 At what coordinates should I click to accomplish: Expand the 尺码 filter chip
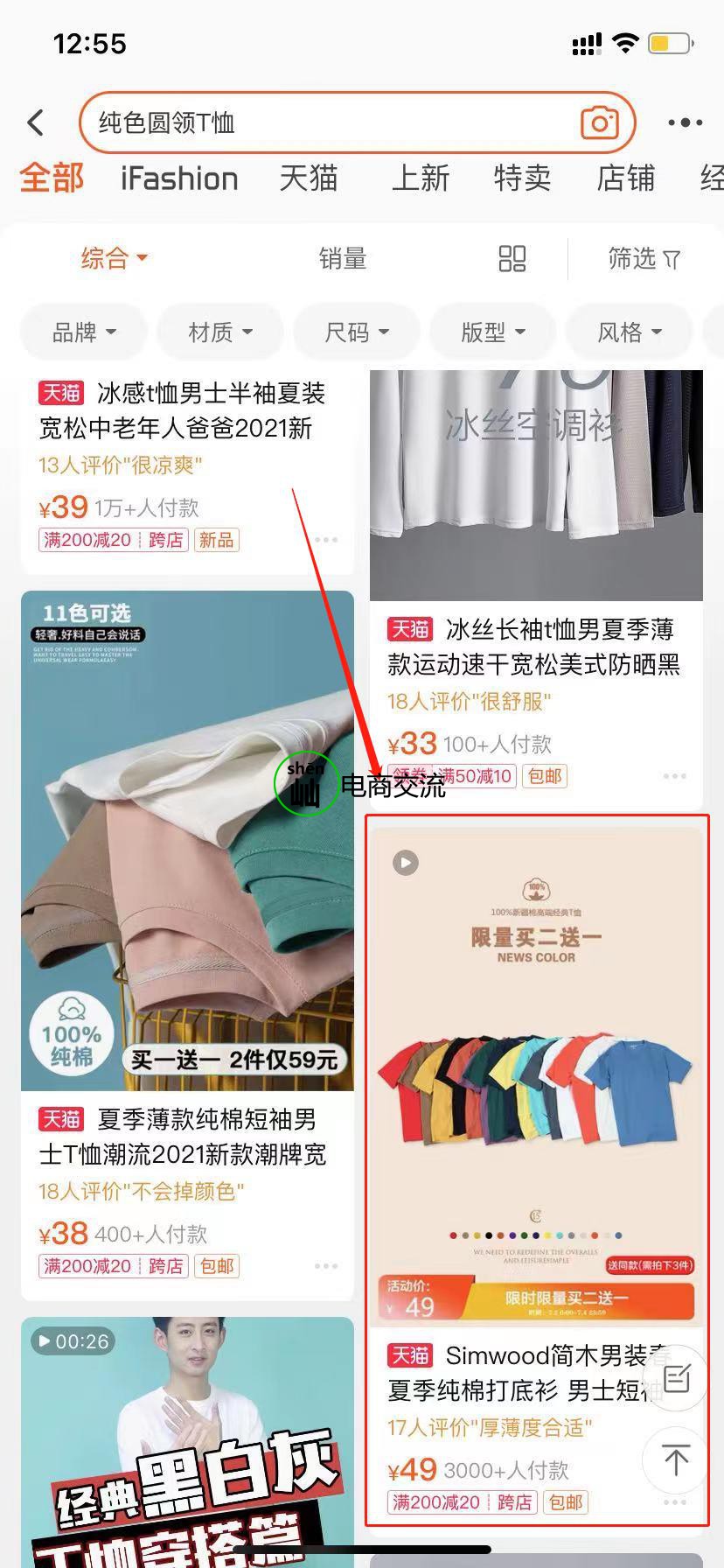(357, 332)
